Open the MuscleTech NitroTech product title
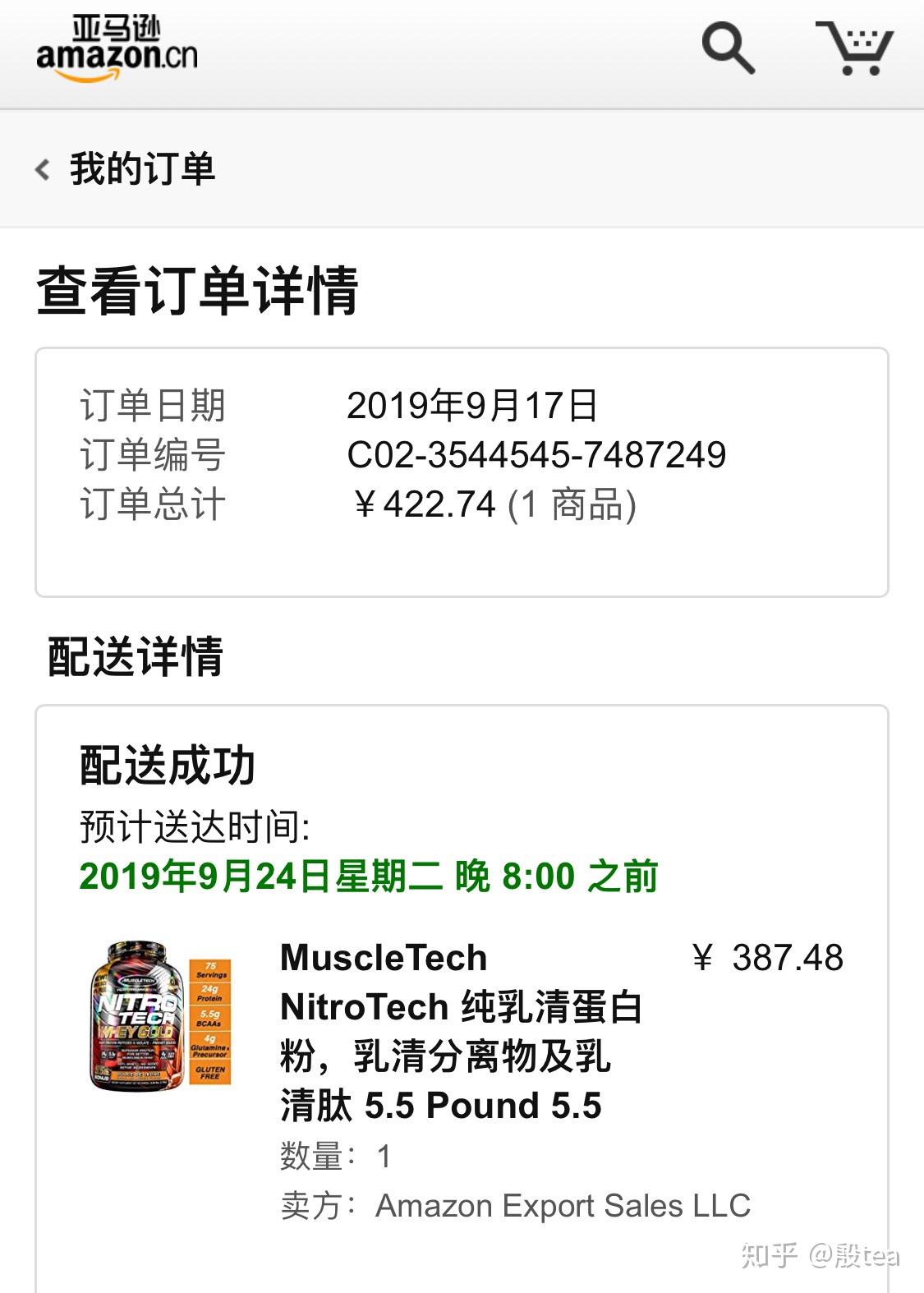 coord(461,1031)
